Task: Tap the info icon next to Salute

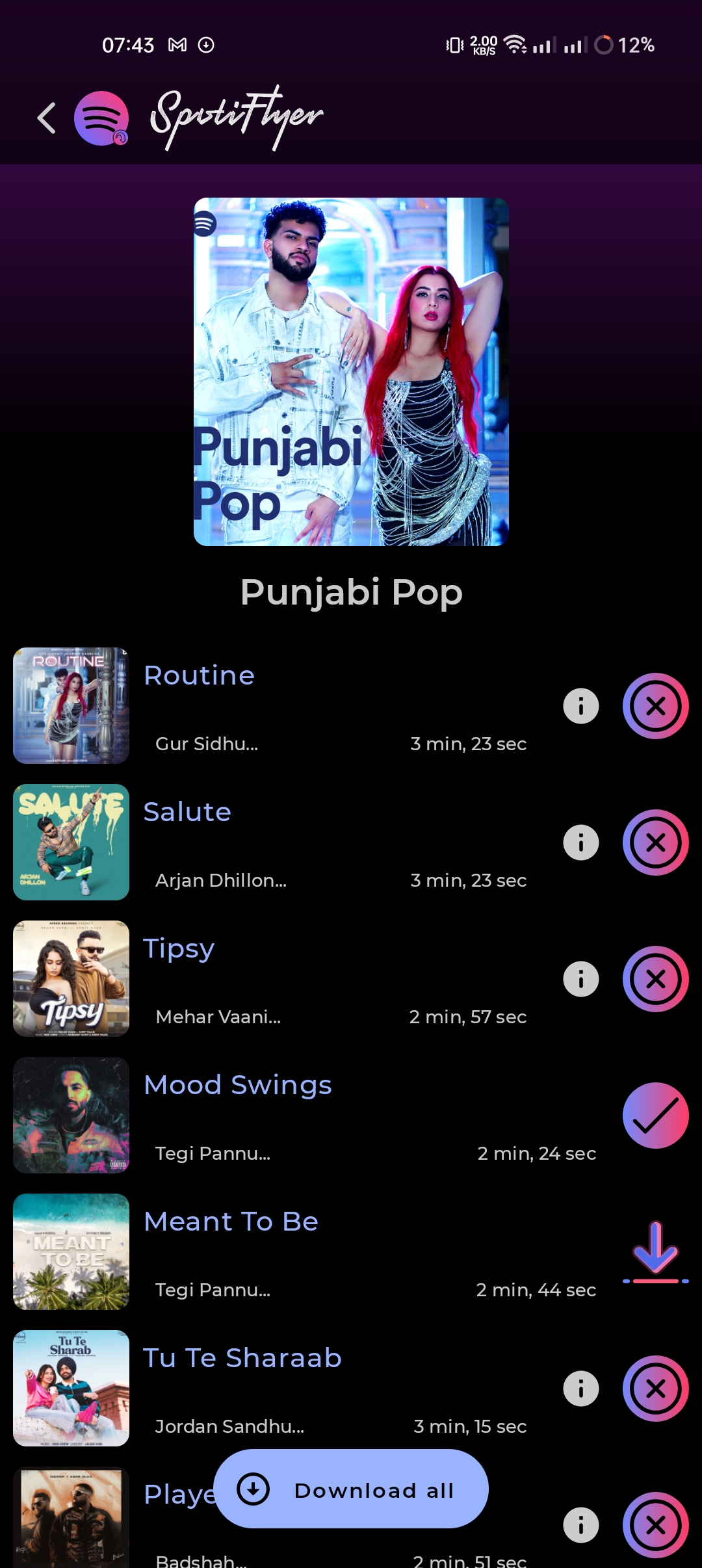Action: pos(580,841)
